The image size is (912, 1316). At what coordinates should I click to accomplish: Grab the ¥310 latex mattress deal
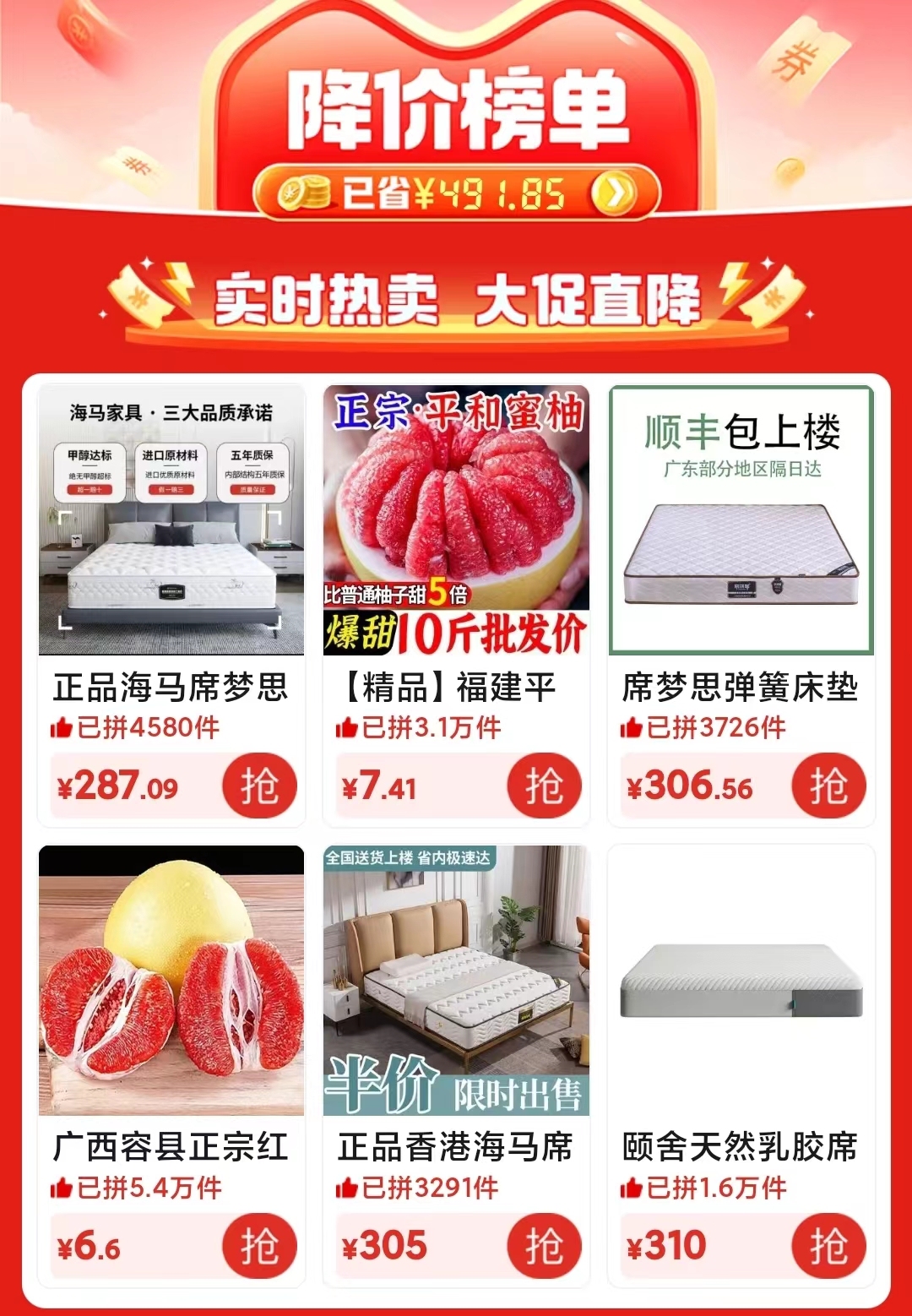coord(828,1246)
